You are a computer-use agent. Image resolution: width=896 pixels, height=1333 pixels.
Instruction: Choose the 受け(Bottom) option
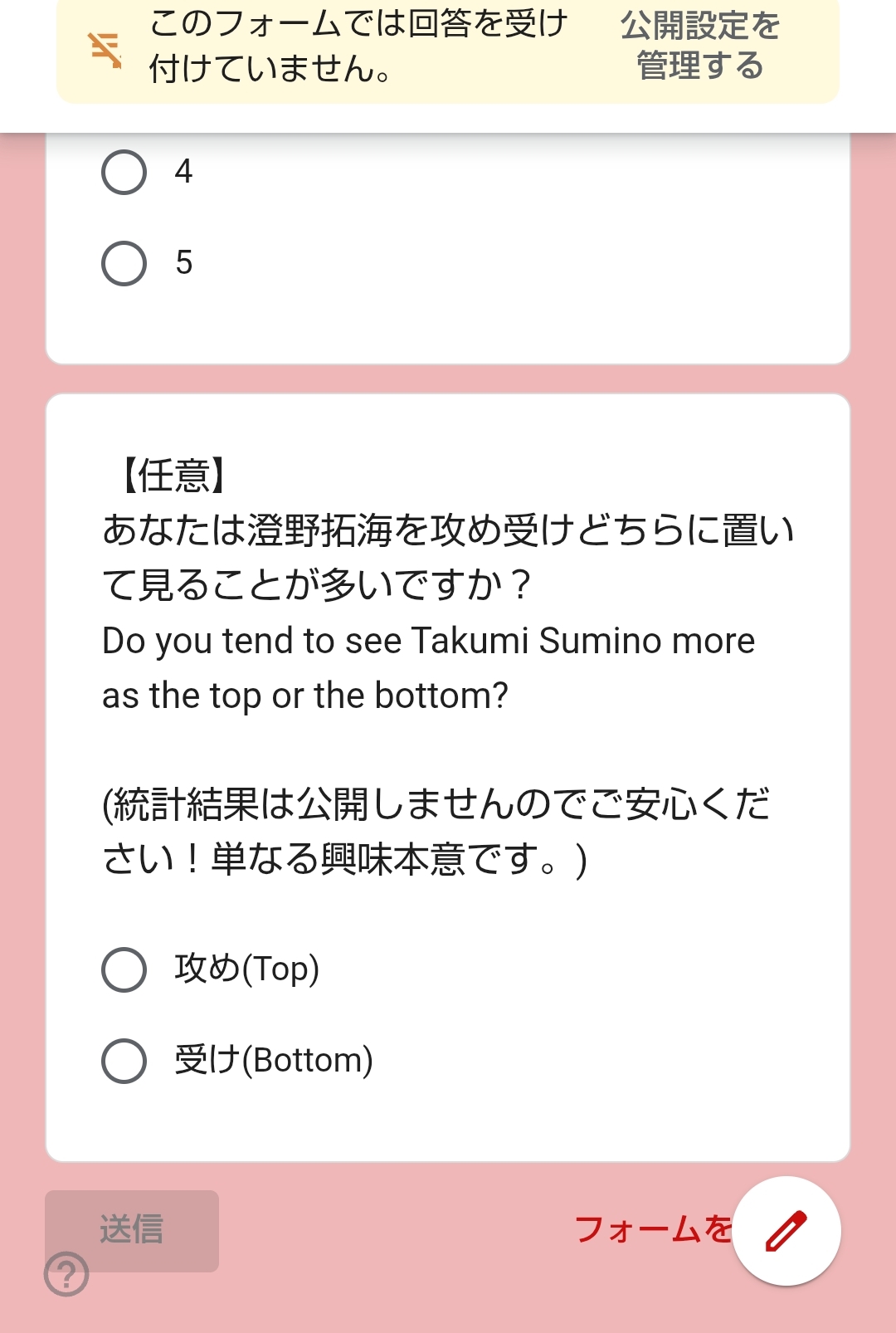coord(124,1061)
